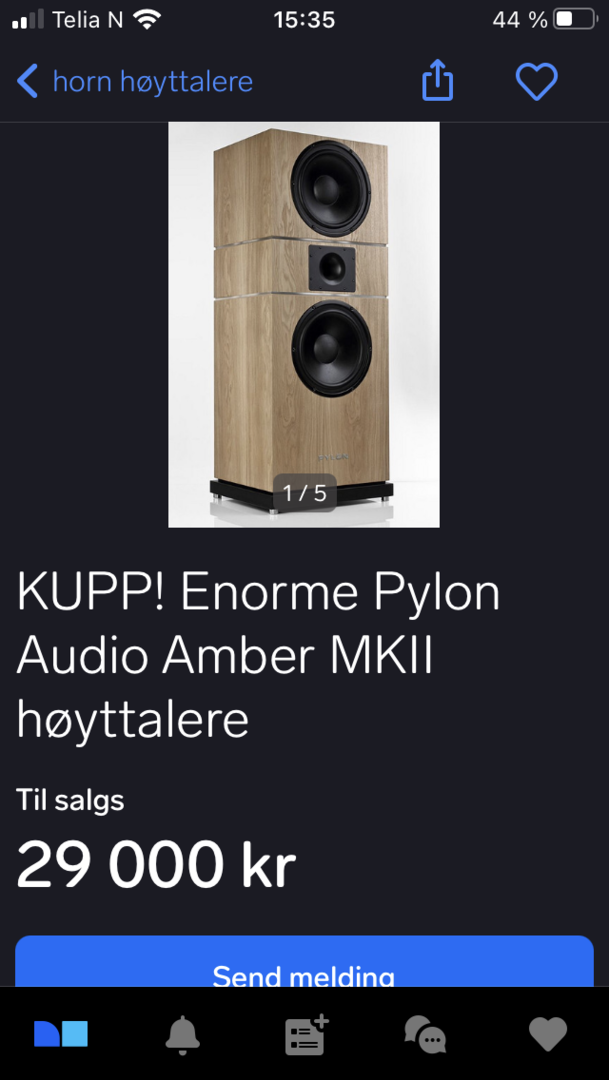Open the Pylon Audio speaker photo

(x=304, y=324)
